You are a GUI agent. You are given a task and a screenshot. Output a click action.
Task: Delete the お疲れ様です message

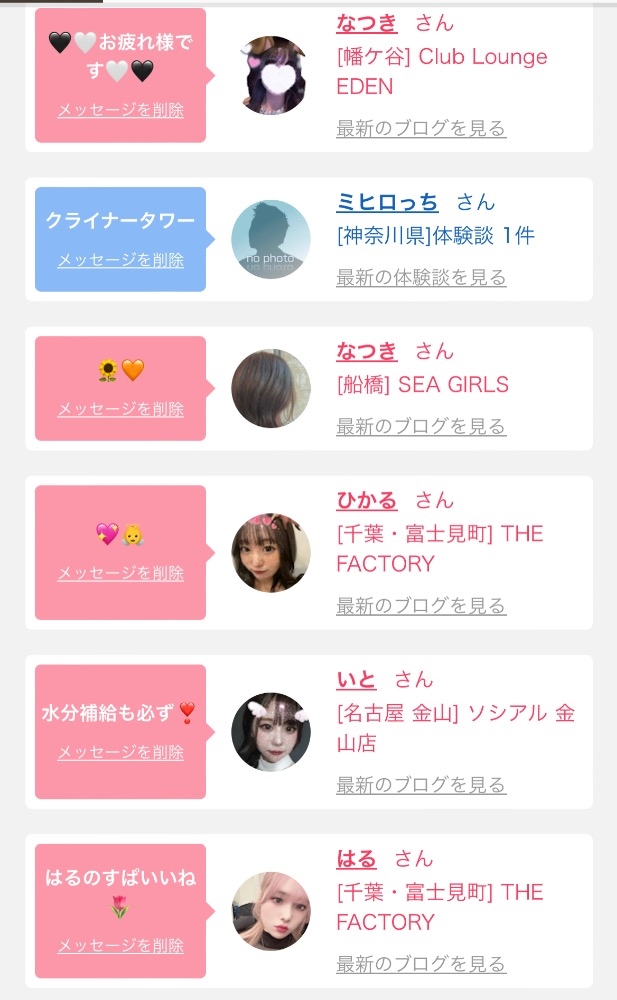pyautogui.click(x=120, y=110)
